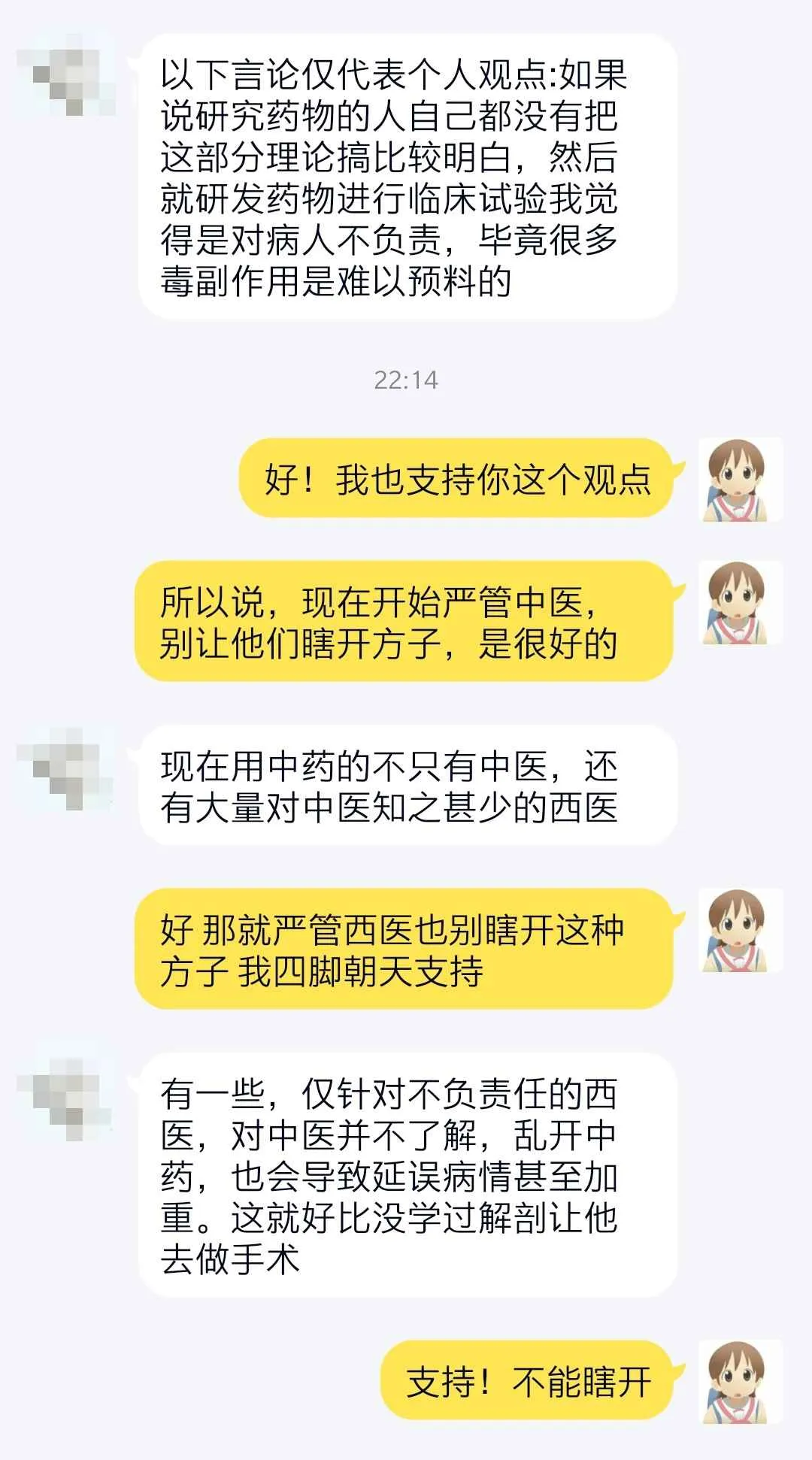812x1460 pixels.
Task: Tap blurred avatar beside '有一些，仅针对不负责任的西医'
Action: pos(65,1095)
